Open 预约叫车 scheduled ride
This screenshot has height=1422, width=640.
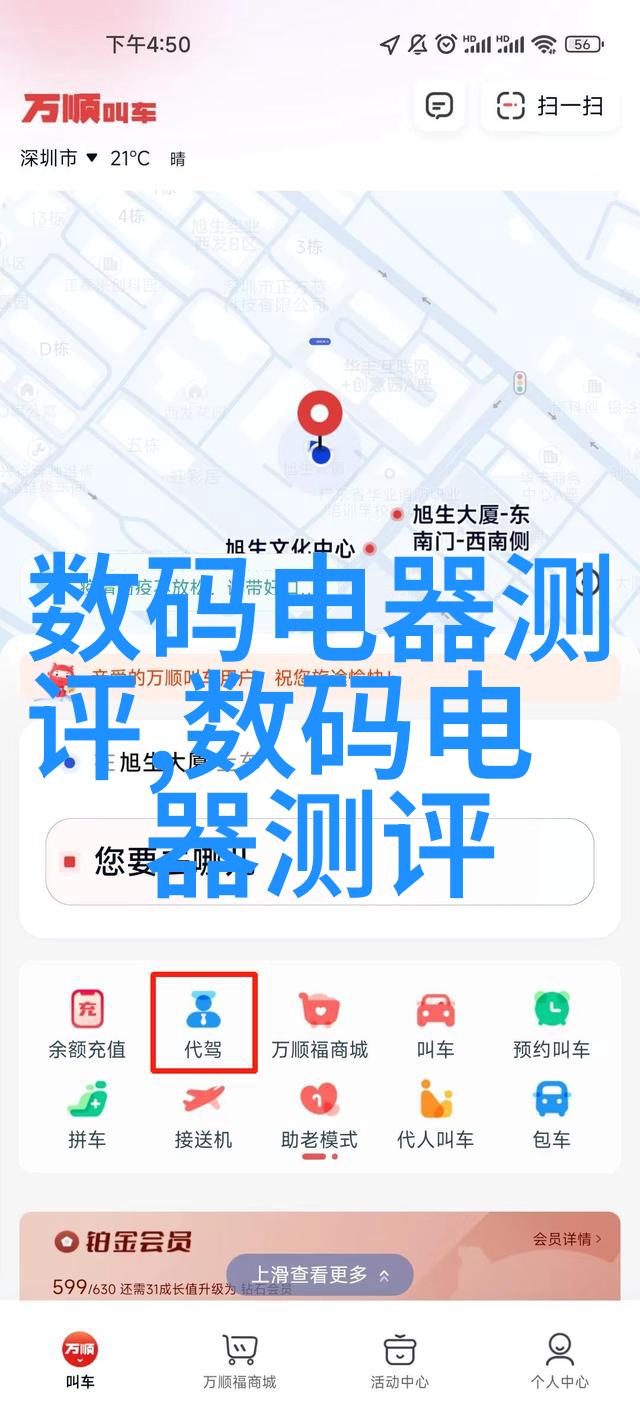tap(551, 1024)
